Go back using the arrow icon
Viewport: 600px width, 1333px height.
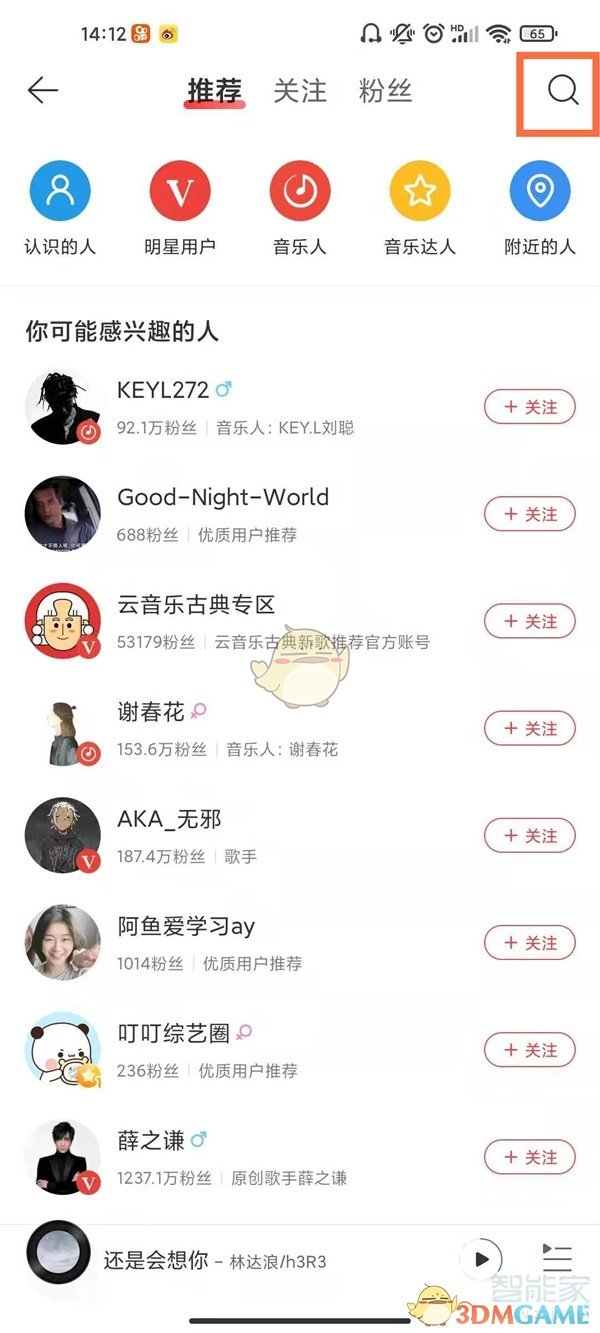tap(43, 91)
